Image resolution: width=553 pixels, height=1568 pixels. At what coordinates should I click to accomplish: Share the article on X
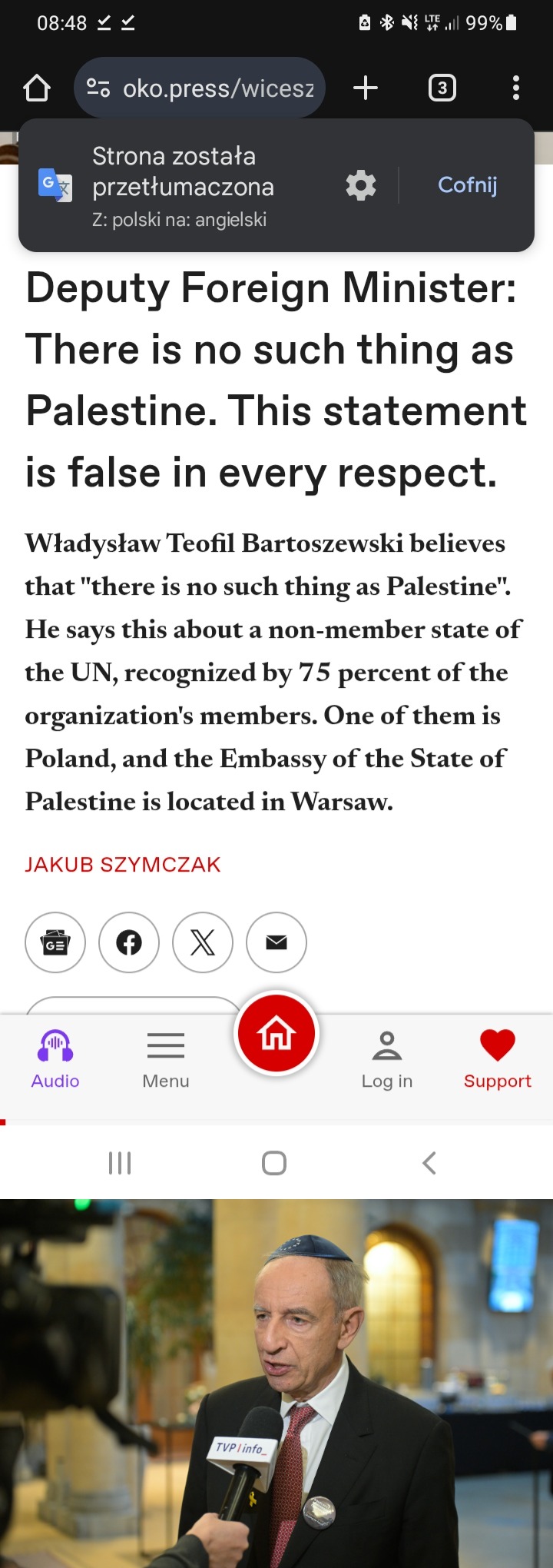click(203, 942)
